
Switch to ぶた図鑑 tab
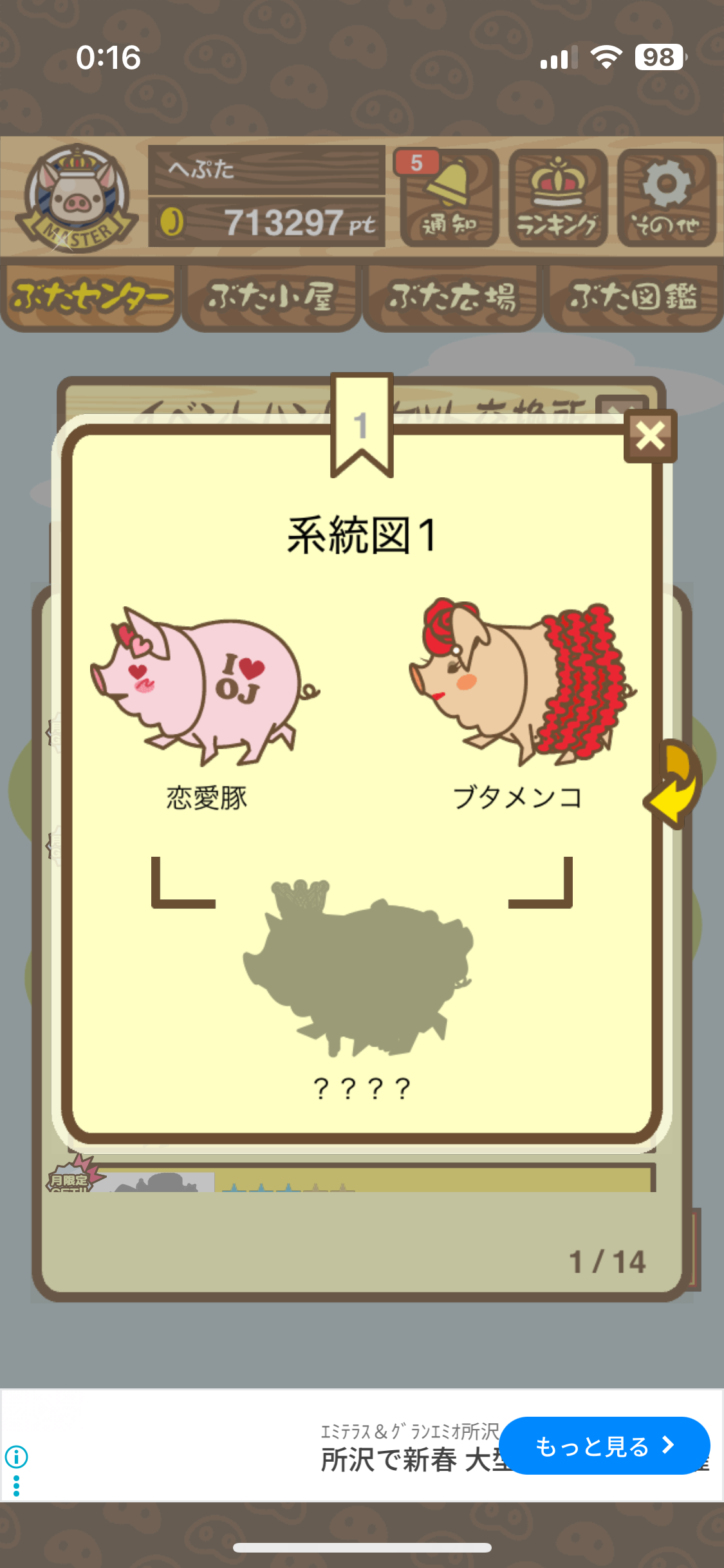coord(633,297)
